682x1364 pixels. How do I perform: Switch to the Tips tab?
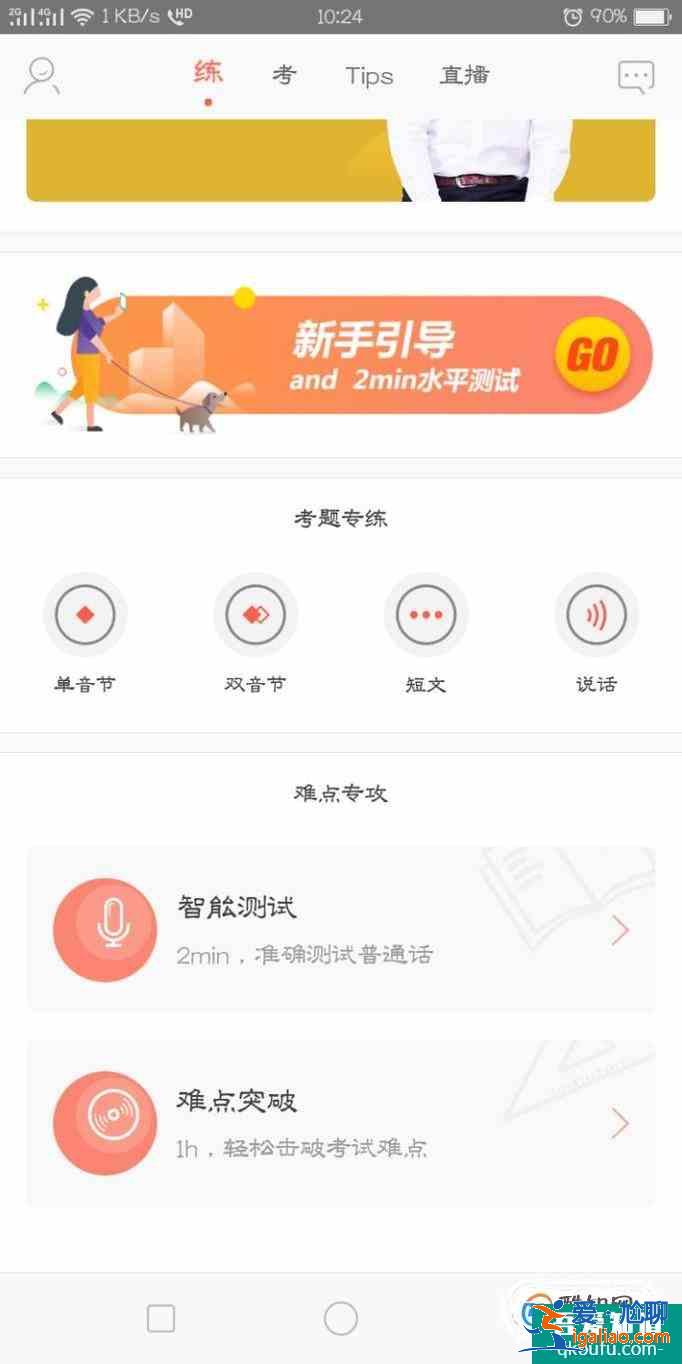369,76
